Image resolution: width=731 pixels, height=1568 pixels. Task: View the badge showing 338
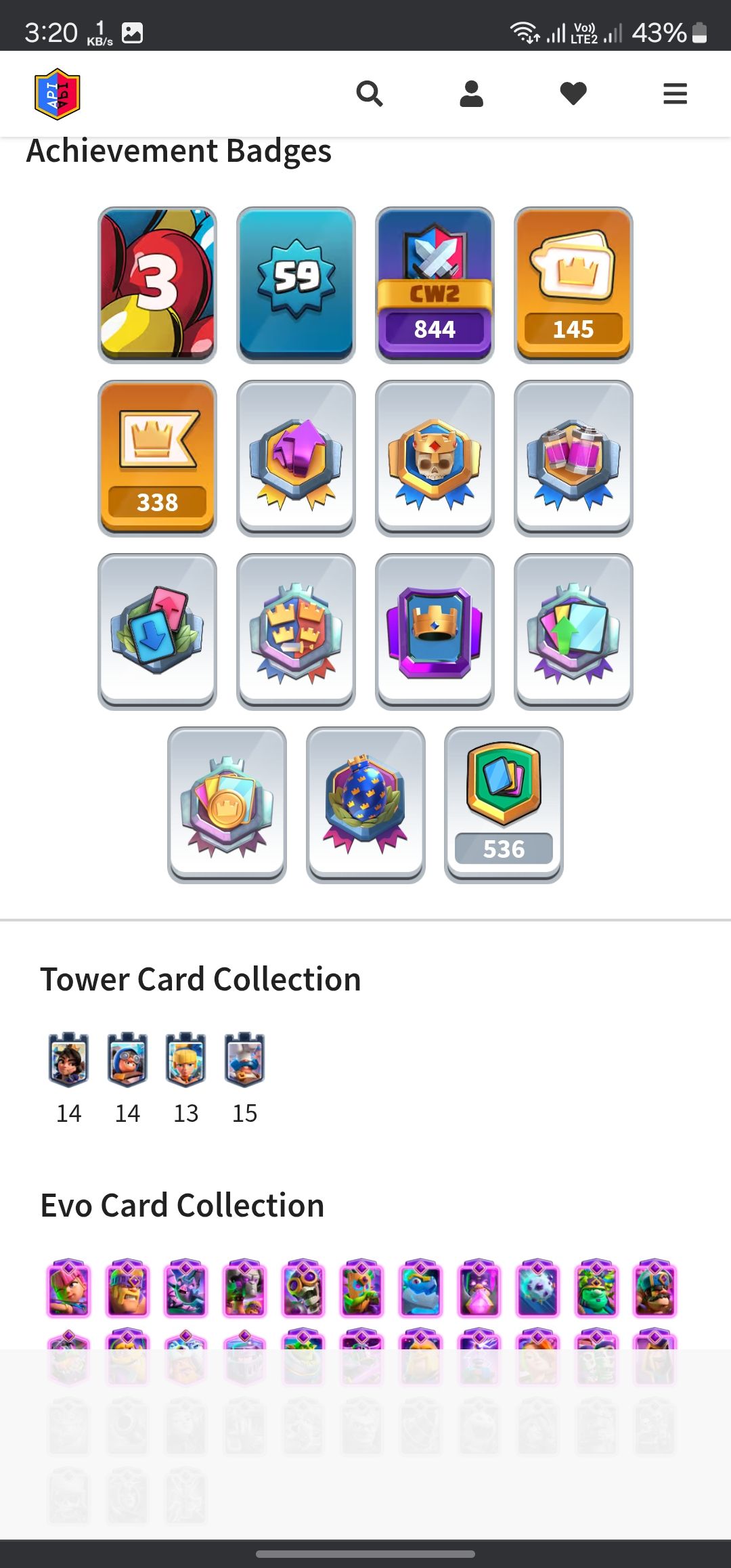tap(157, 458)
